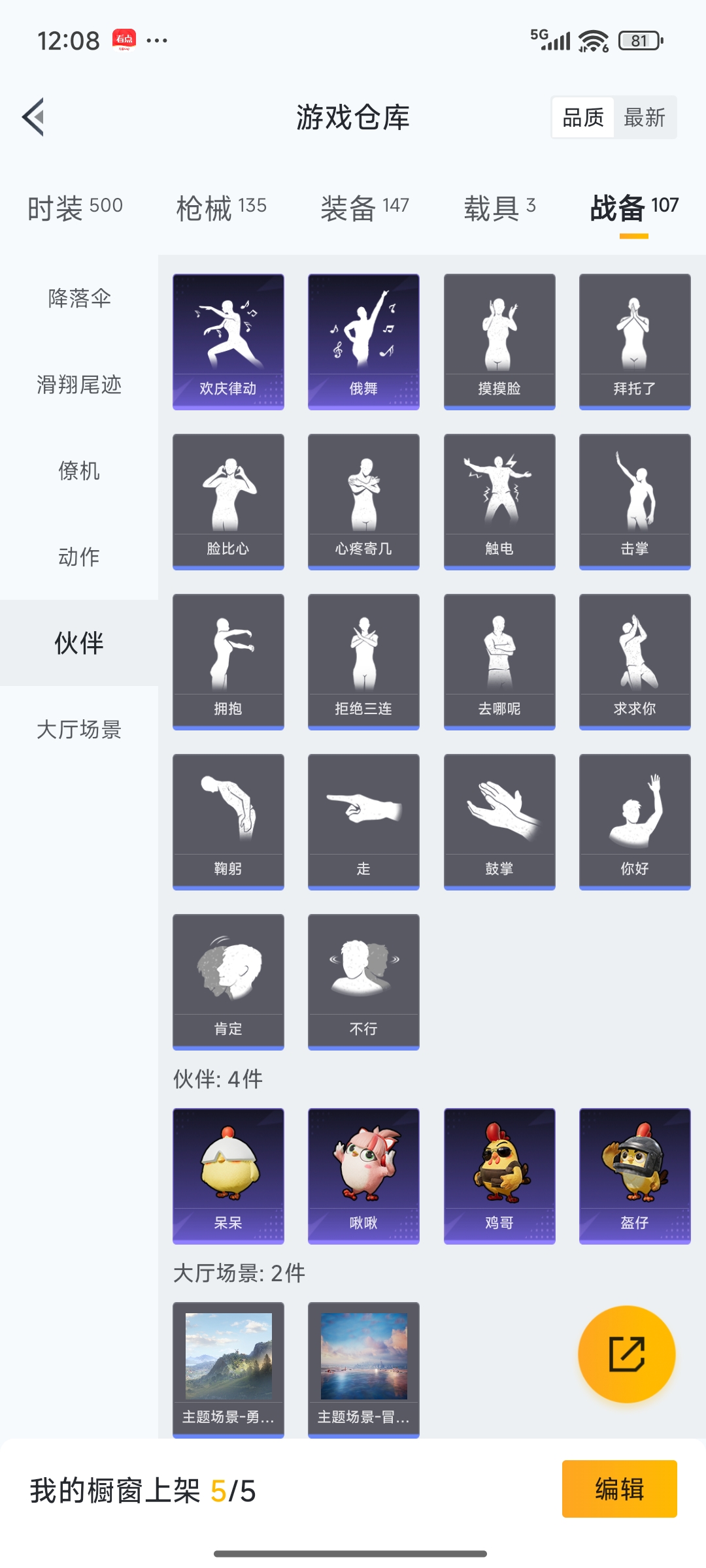View the 鸡哥 companion
The image size is (706, 1568).
[499, 1176]
